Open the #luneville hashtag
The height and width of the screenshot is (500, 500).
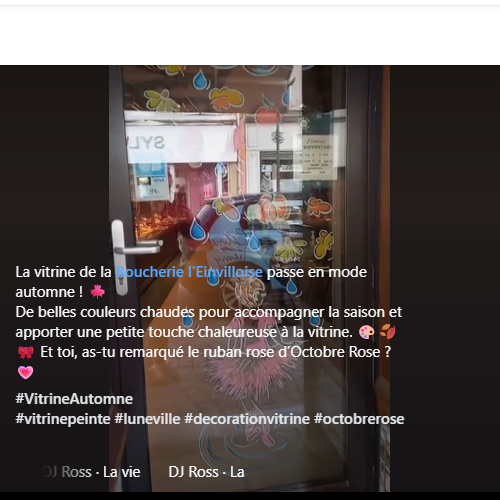147,419
